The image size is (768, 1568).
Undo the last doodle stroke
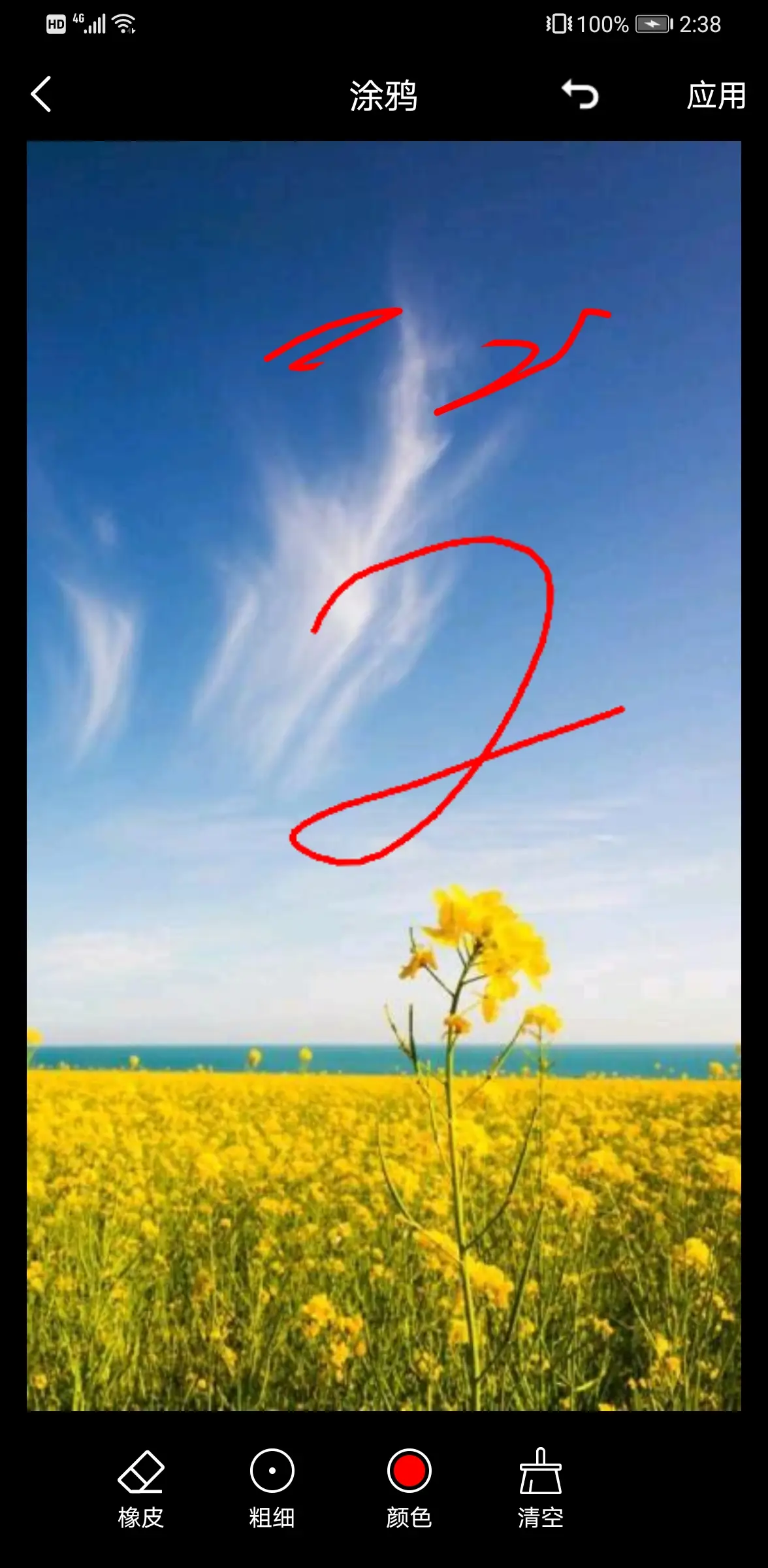(580, 95)
